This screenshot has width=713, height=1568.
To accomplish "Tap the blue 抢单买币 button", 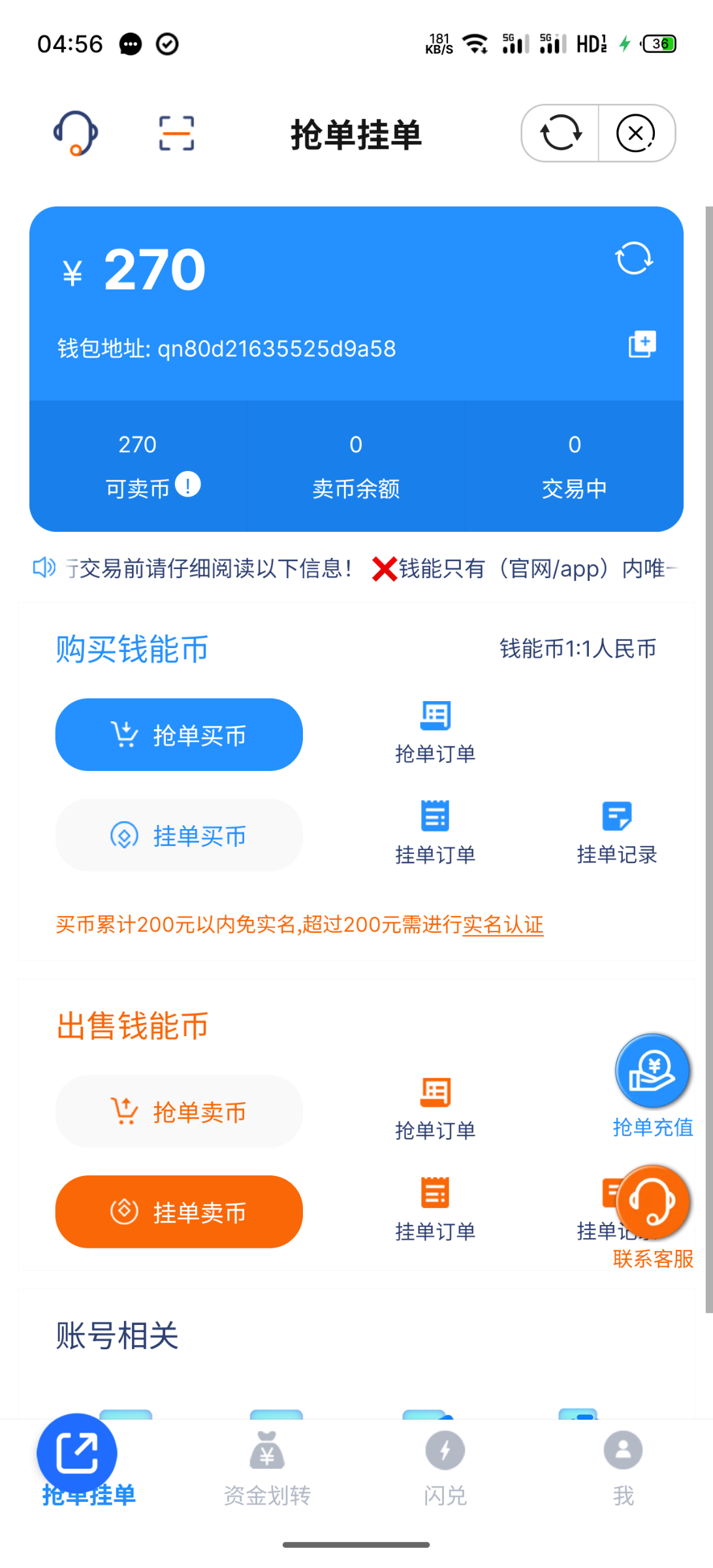I will pos(179,735).
